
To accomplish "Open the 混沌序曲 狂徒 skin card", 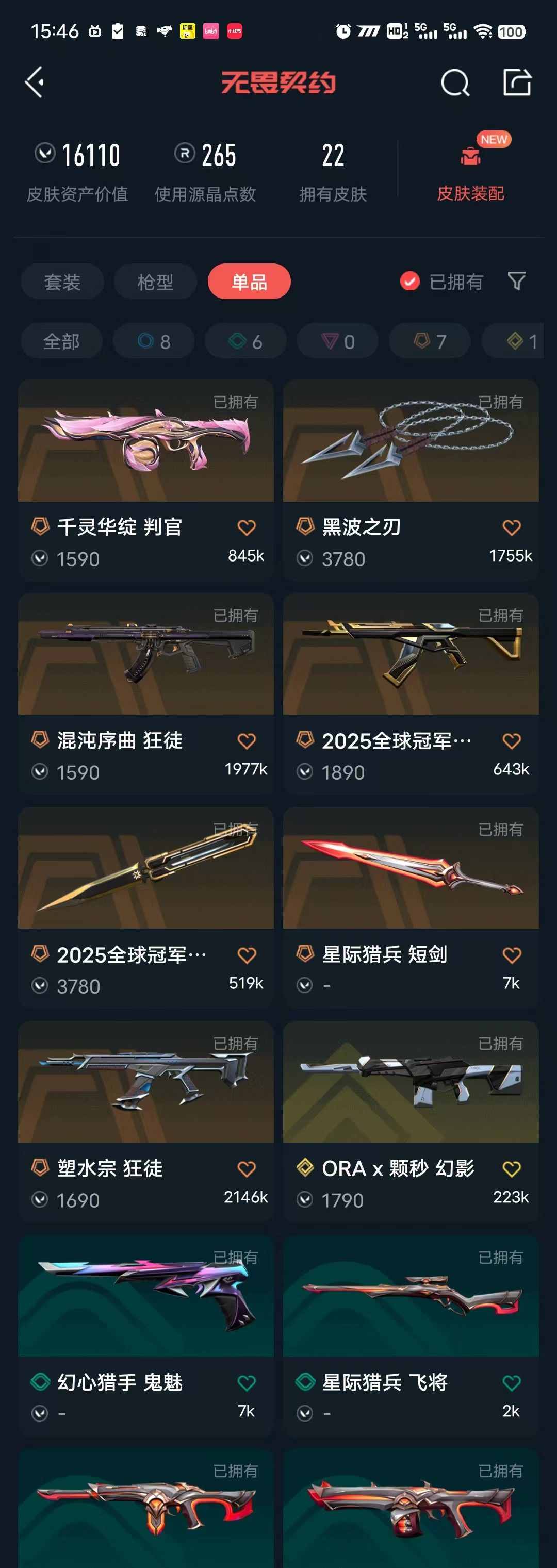I will (x=146, y=694).
